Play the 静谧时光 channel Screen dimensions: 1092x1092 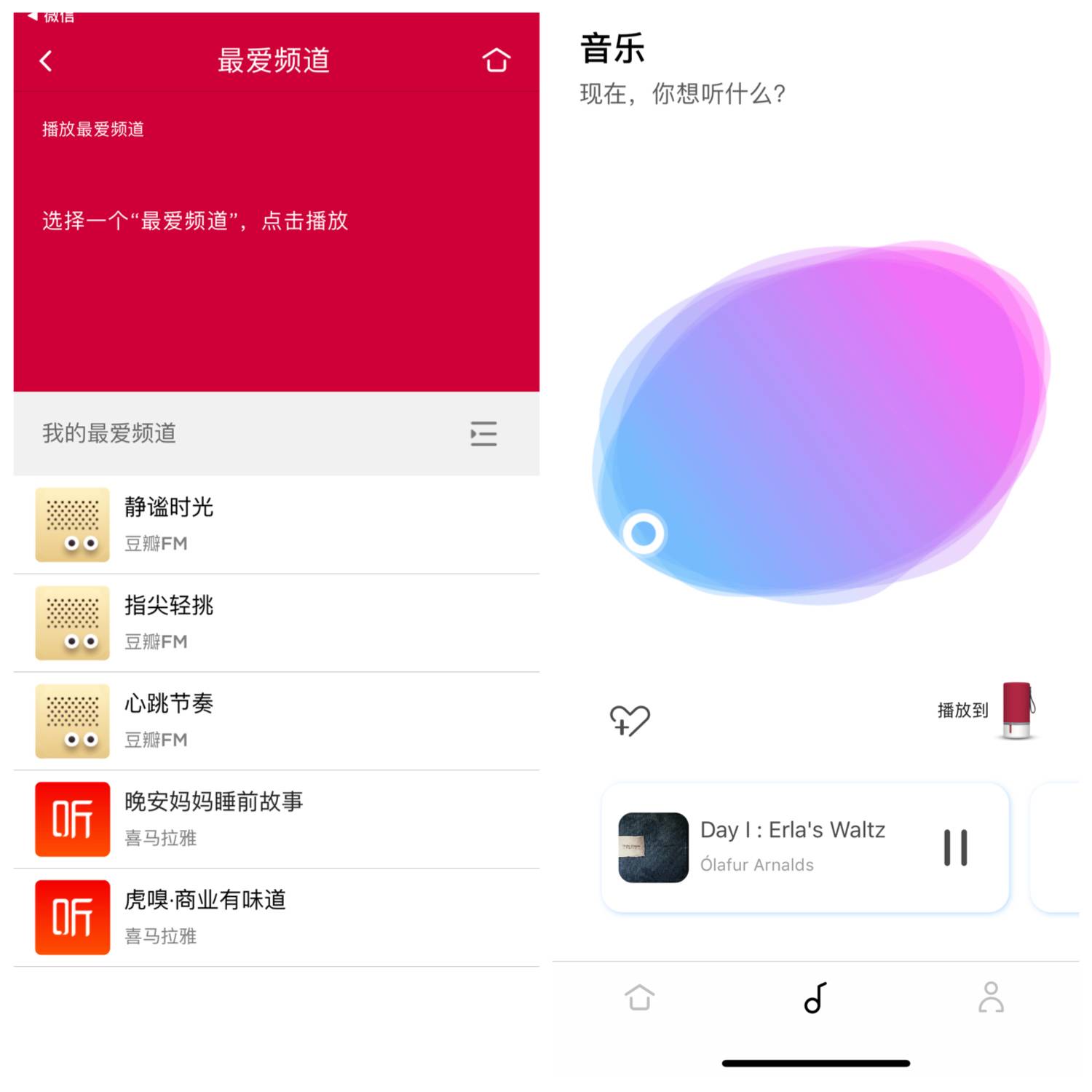(x=277, y=524)
